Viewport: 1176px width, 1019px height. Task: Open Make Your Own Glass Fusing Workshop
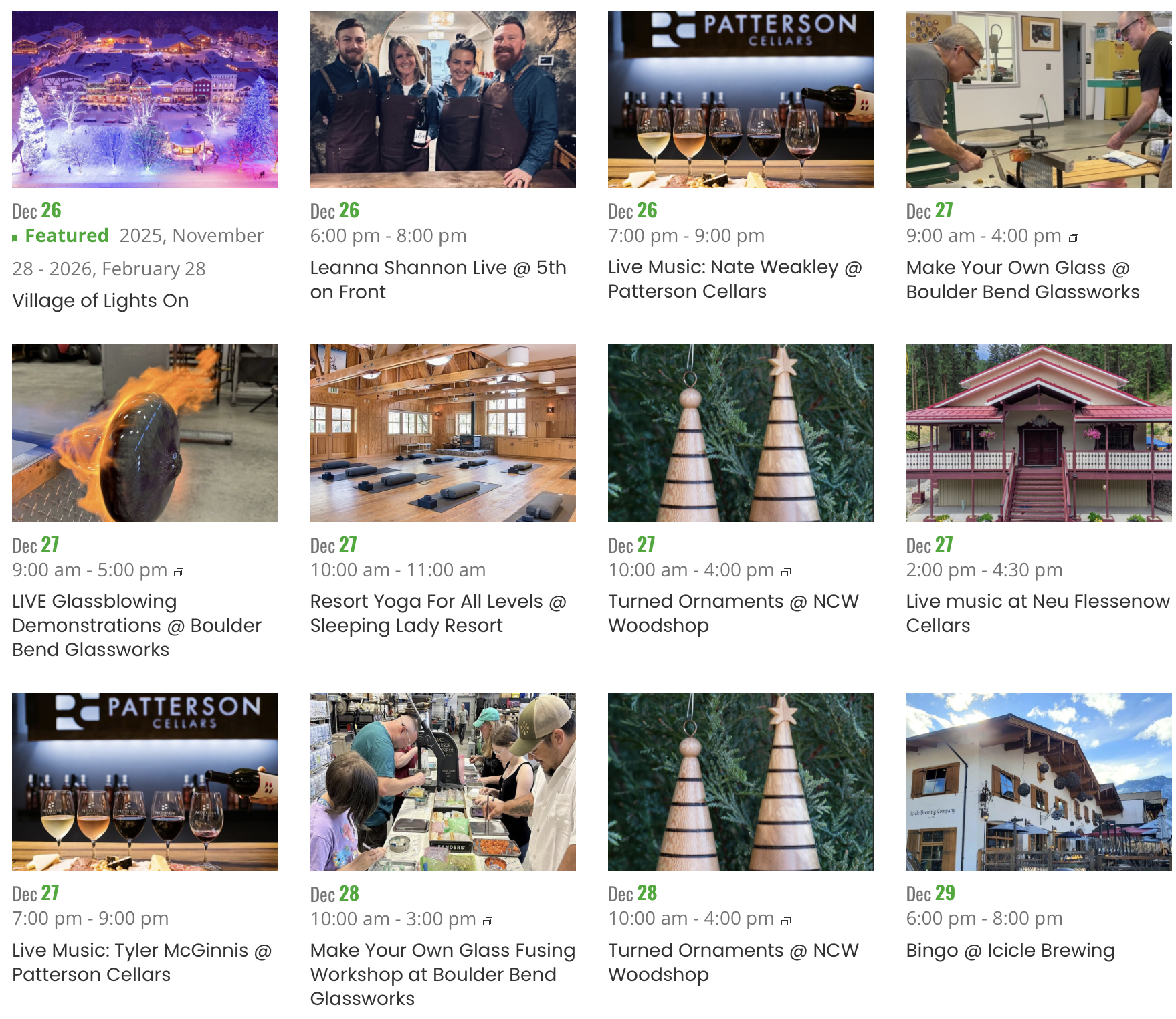[442, 974]
